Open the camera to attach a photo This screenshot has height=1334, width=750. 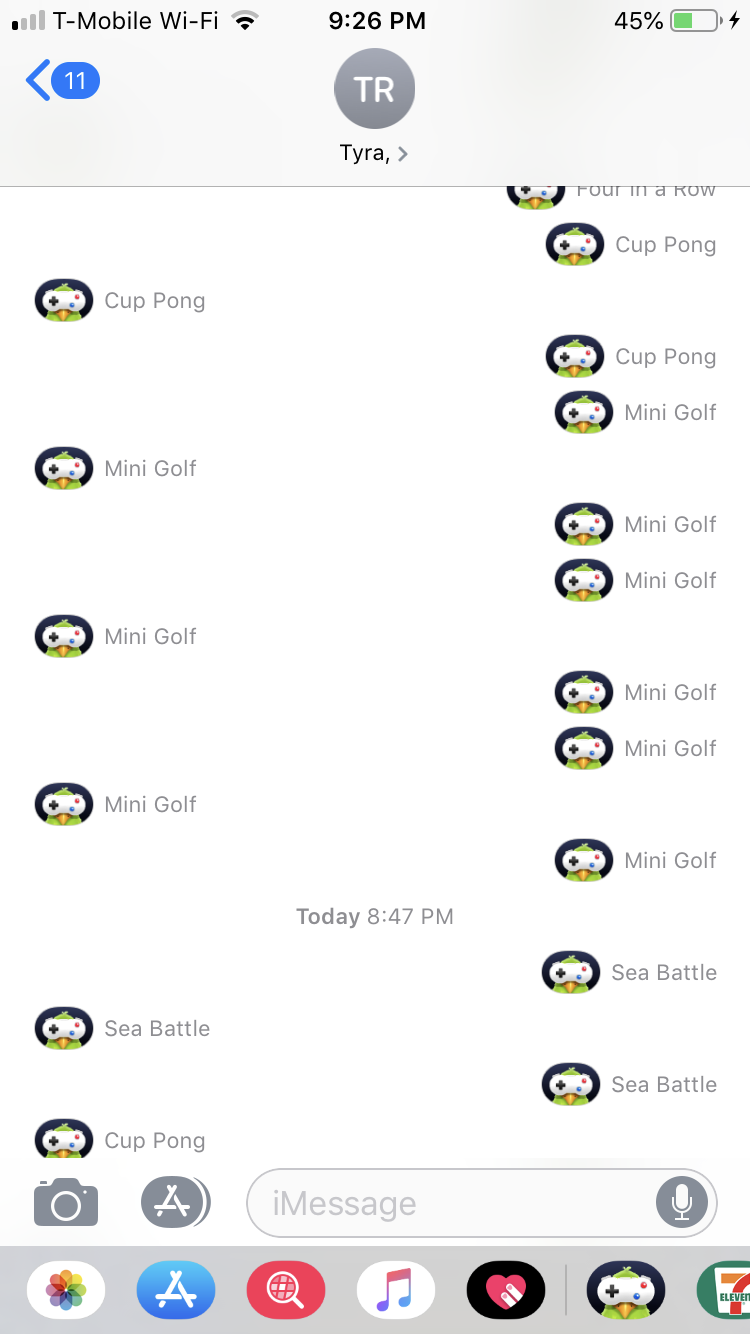click(66, 1202)
